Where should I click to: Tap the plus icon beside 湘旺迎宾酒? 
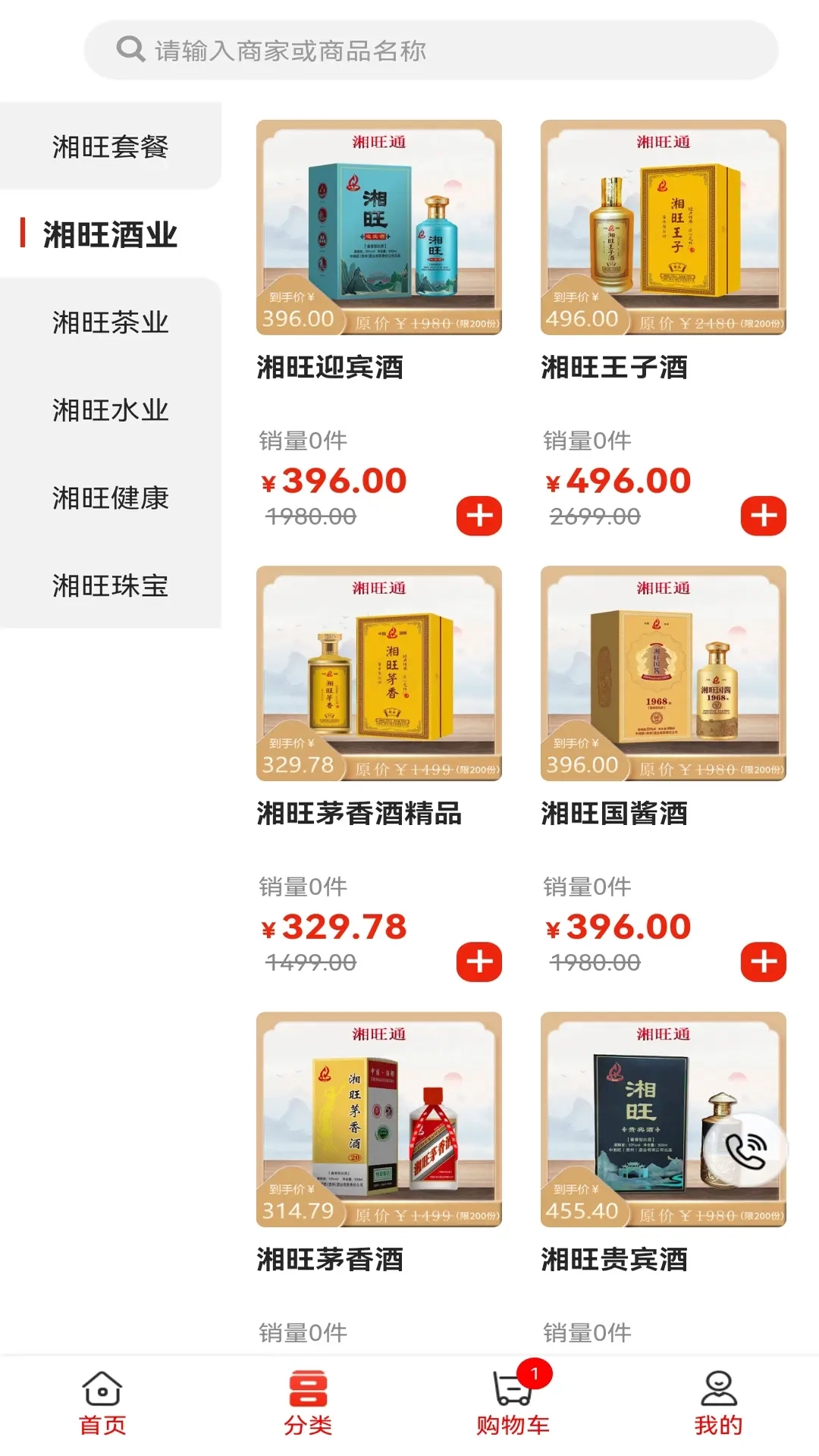478,516
